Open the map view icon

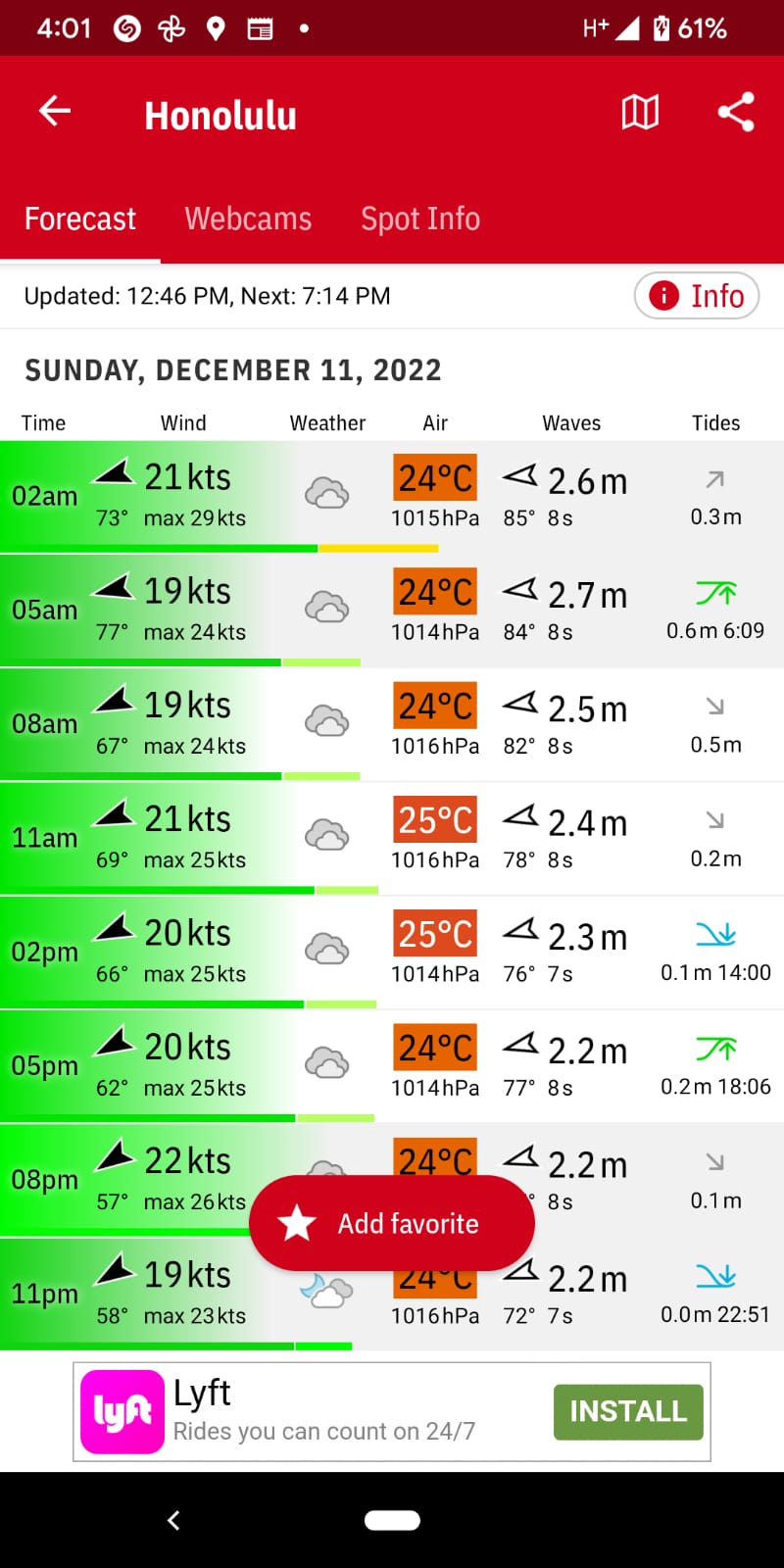pyautogui.click(x=640, y=113)
